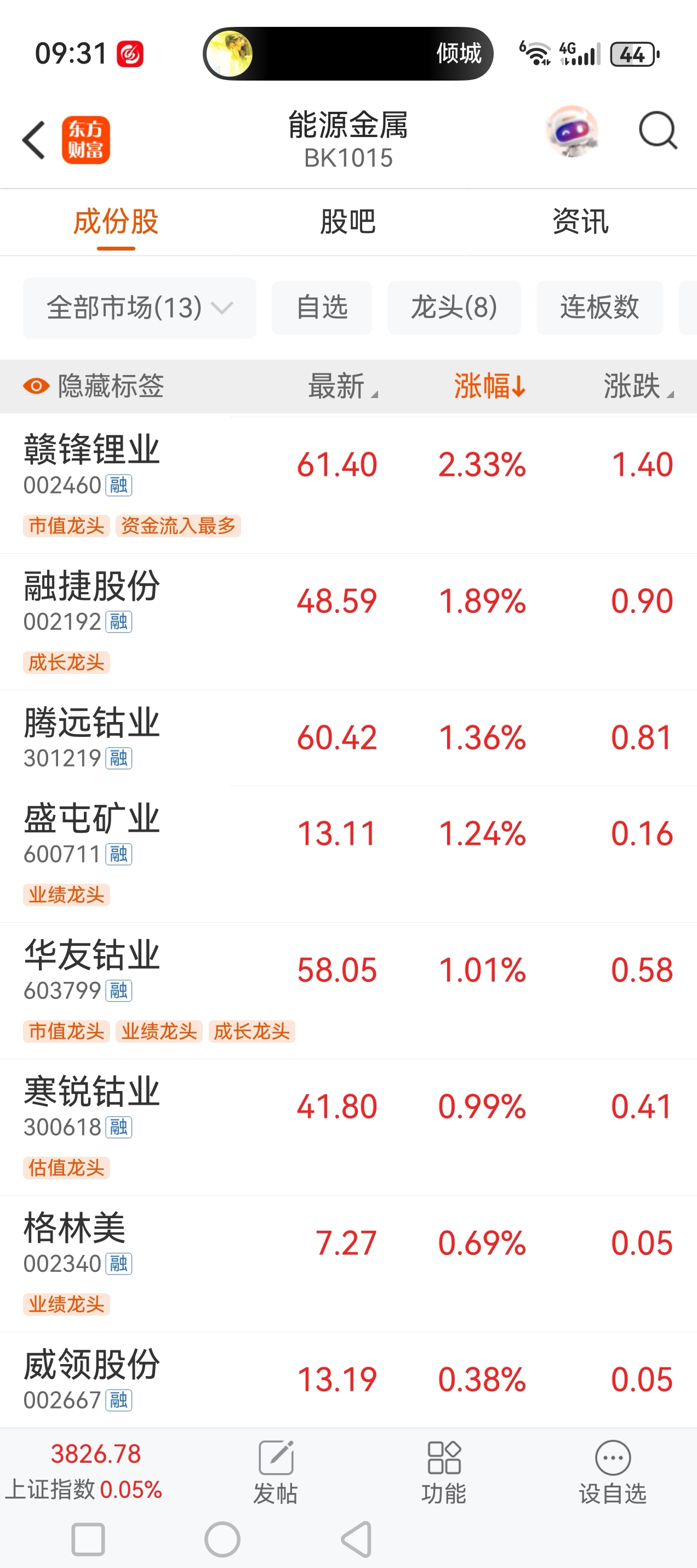Sort by 最新 column

point(343,386)
